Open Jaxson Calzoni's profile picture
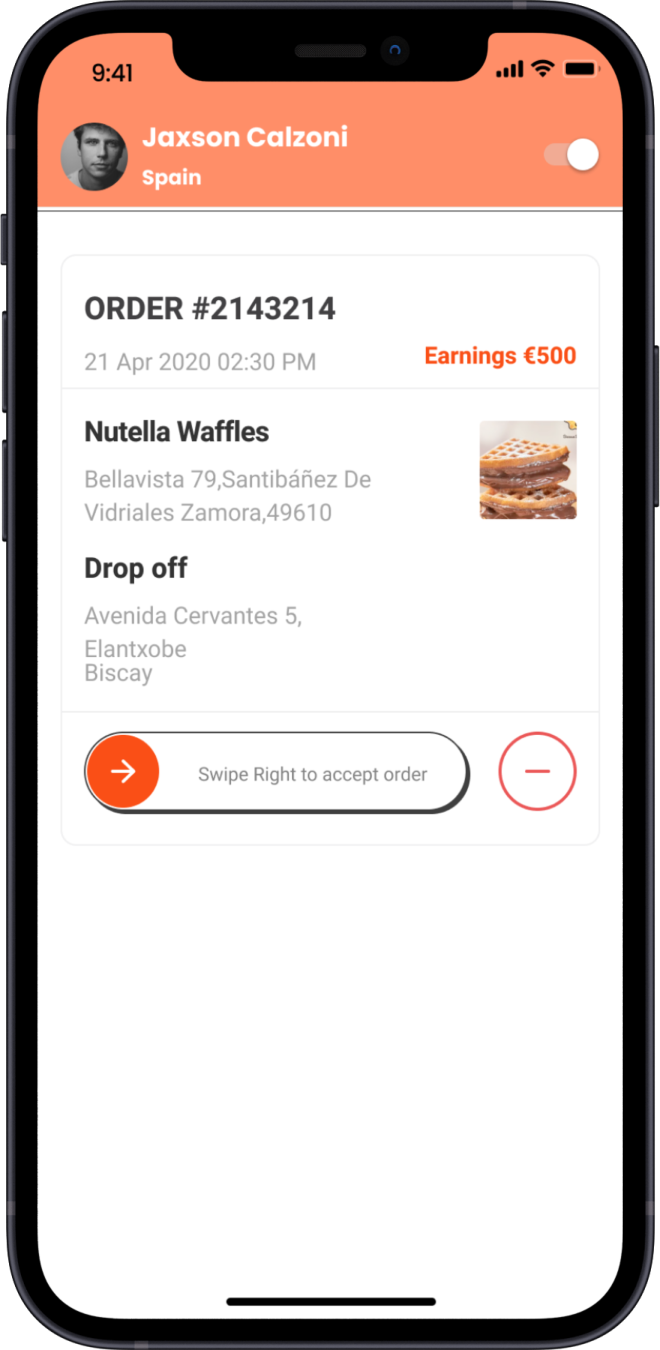This screenshot has height=1350, width=660. click(94, 157)
